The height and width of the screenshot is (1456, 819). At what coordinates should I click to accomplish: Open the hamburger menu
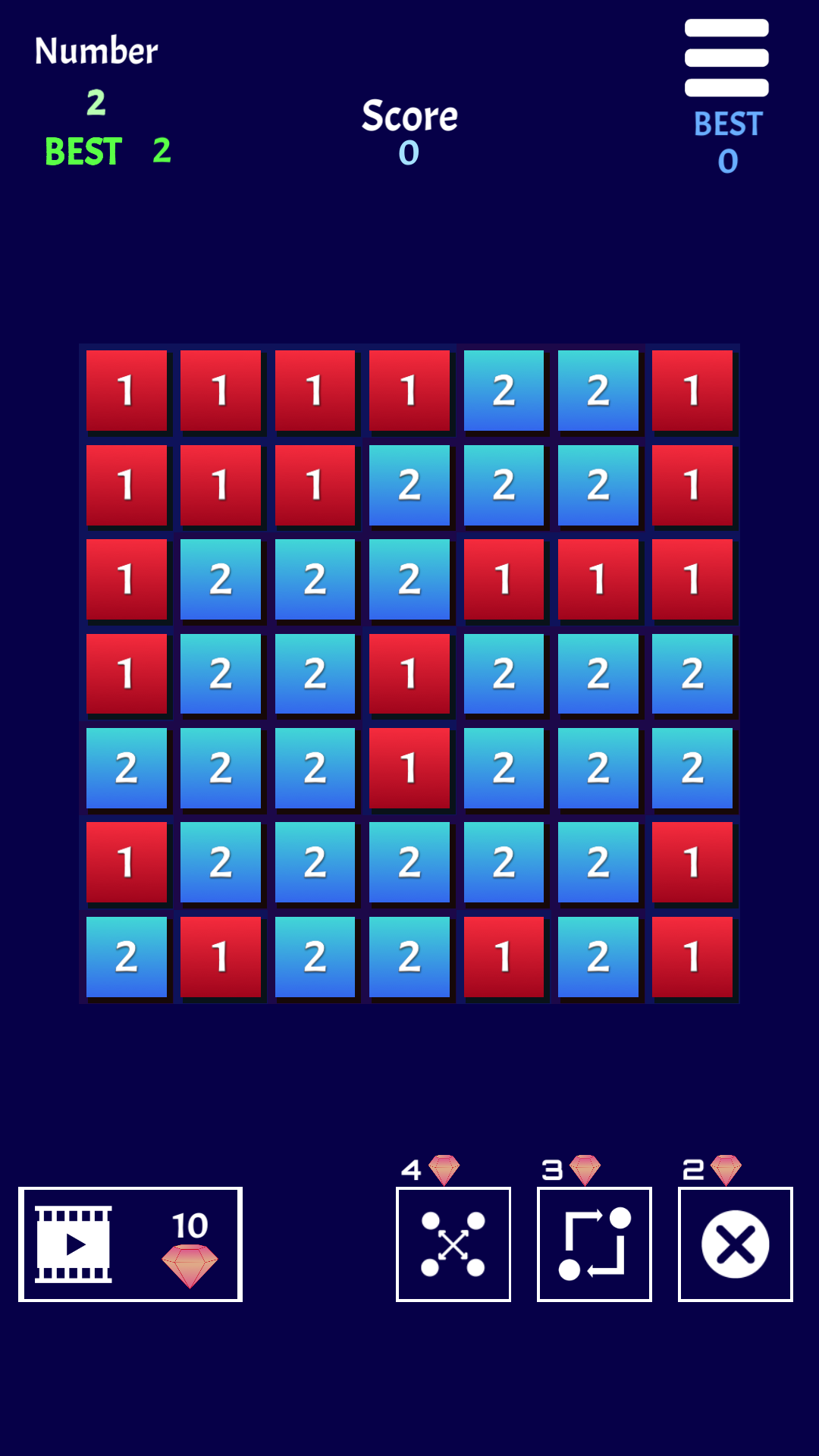(726, 57)
